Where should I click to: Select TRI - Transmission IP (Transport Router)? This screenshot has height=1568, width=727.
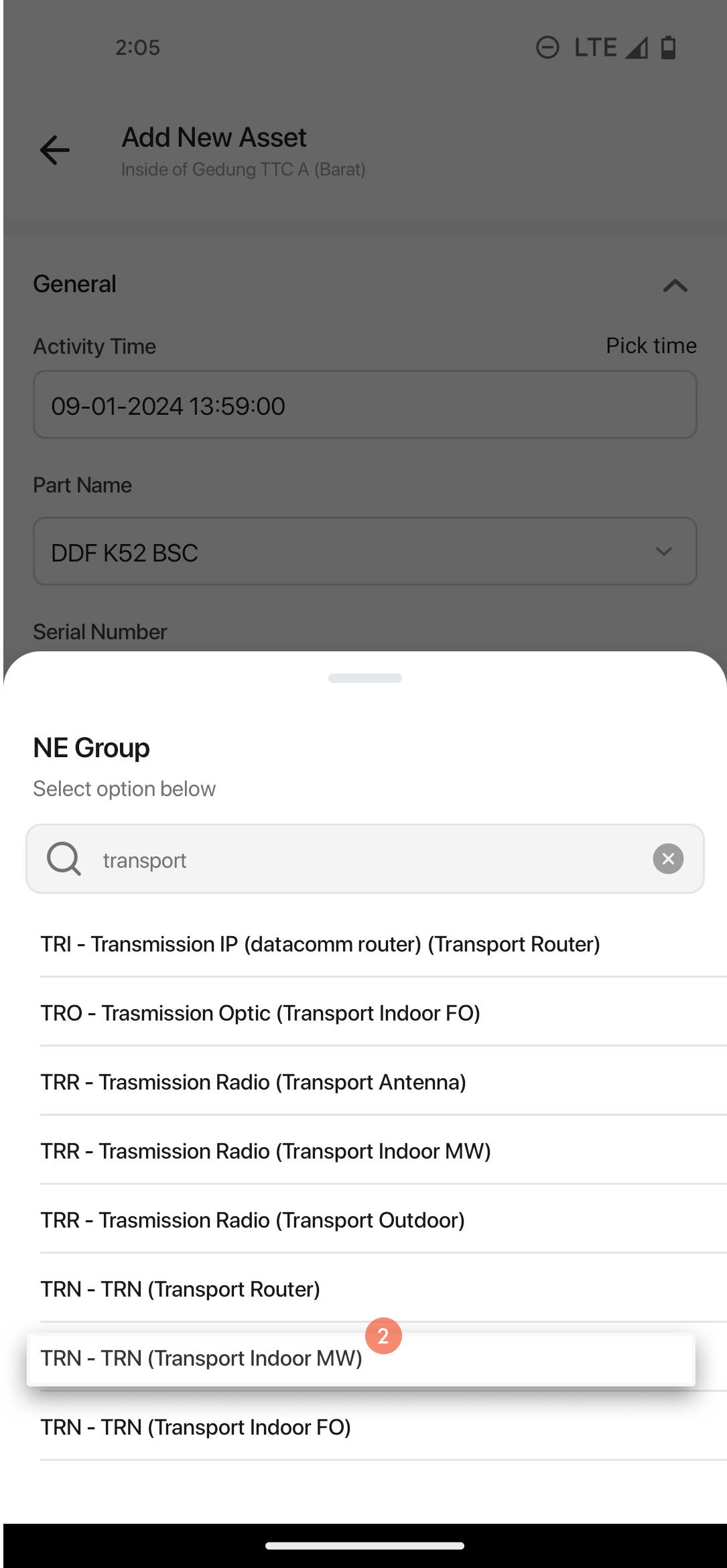coord(383,944)
